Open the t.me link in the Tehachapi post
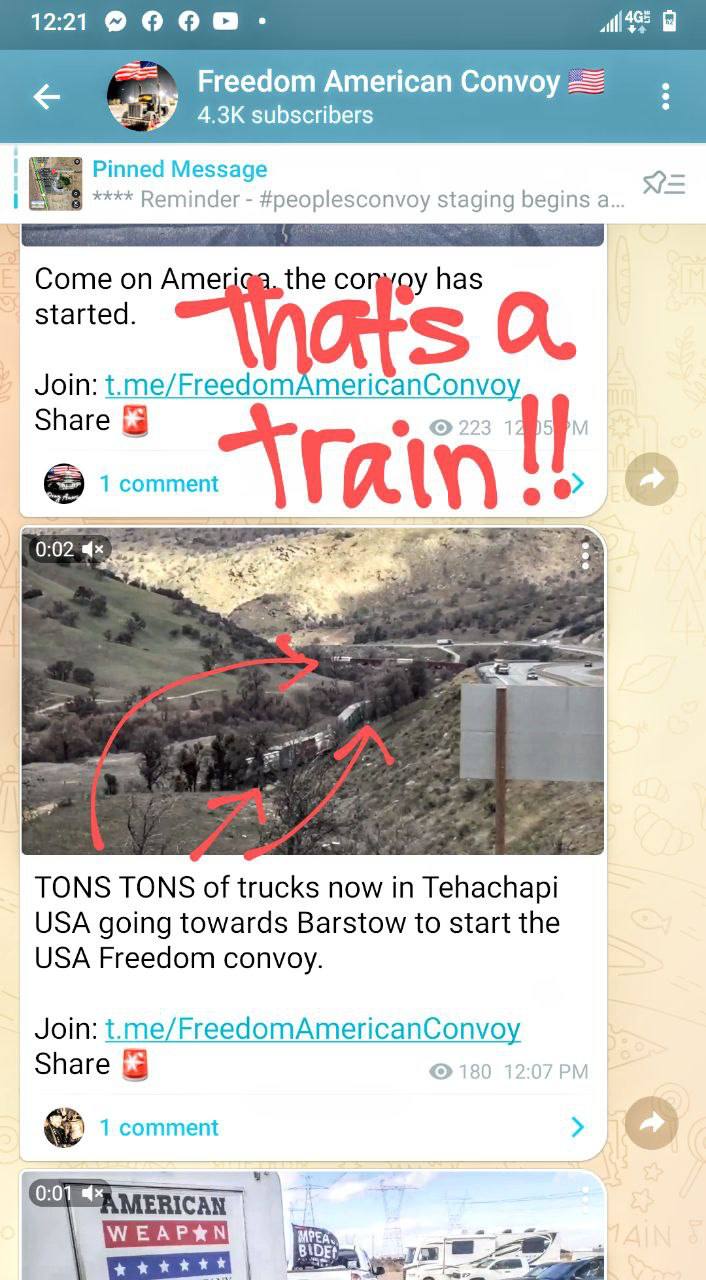 [x=313, y=1028]
